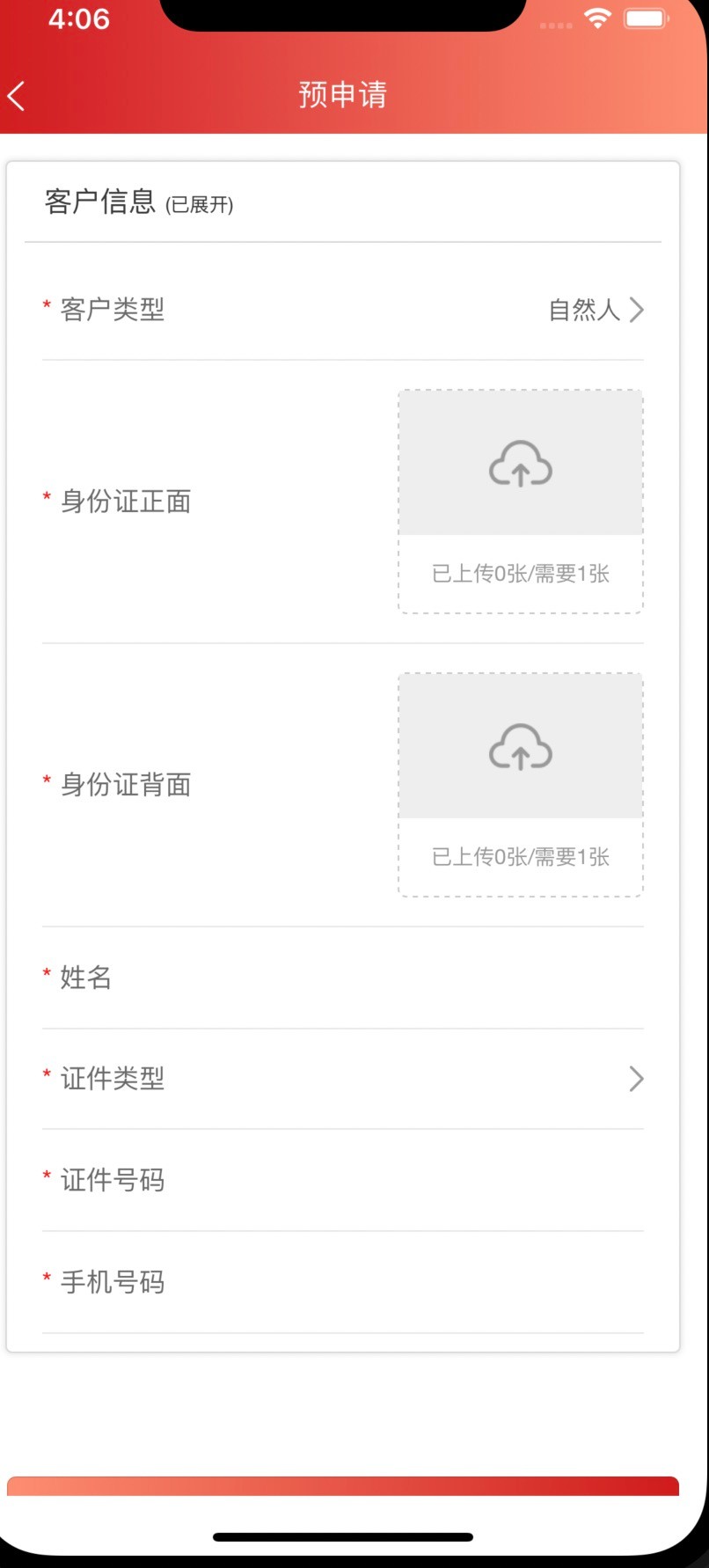The image size is (709, 1568).
Task: Tap the cloud upload icon for 身份证背面
Action: tap(521, 747)
